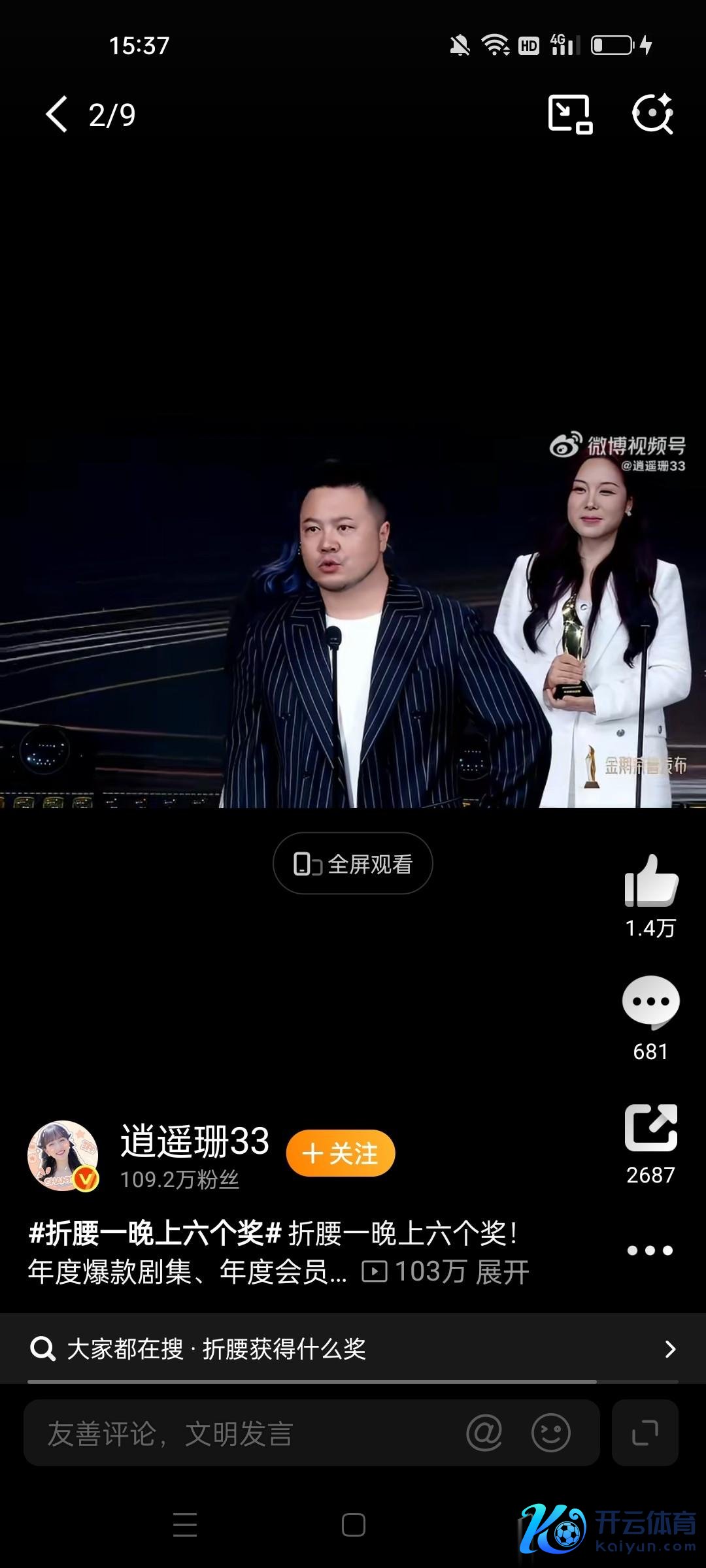Image resolution: width=706 pixels, height=1568 pixels.
Task: Go back using the top arrow
Action: pos(57,115)
